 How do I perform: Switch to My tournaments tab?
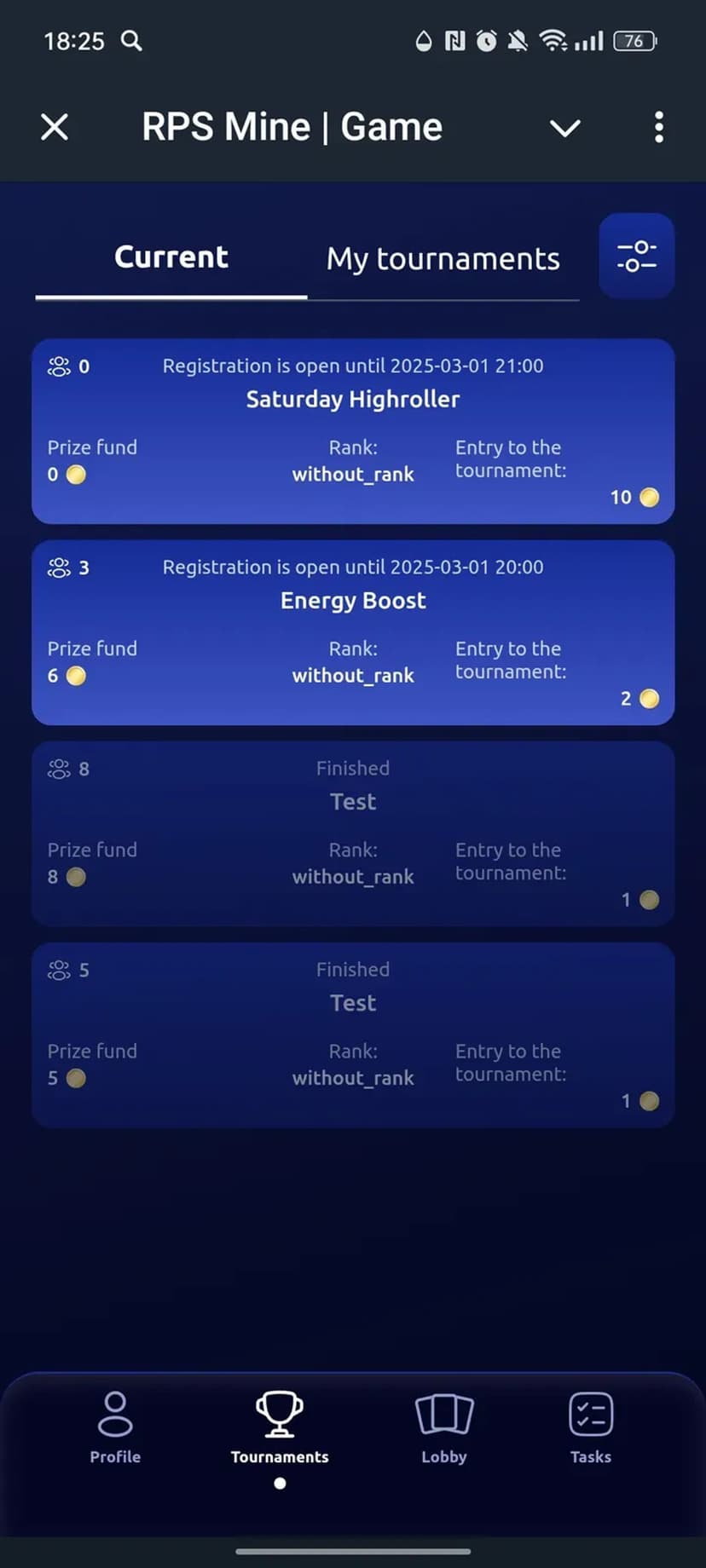click(443, 259)
